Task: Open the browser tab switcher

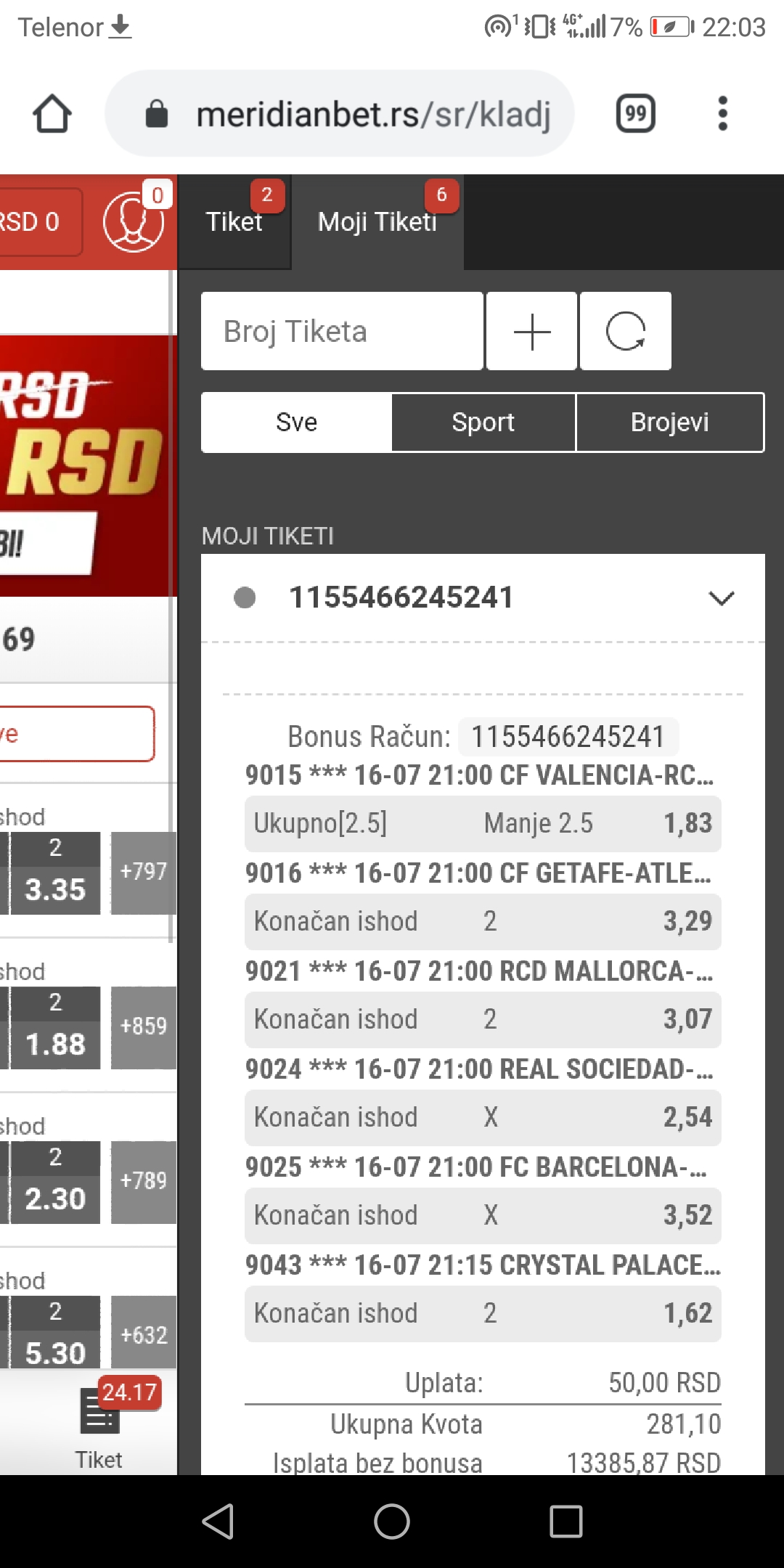Action: tap(636, 114)
